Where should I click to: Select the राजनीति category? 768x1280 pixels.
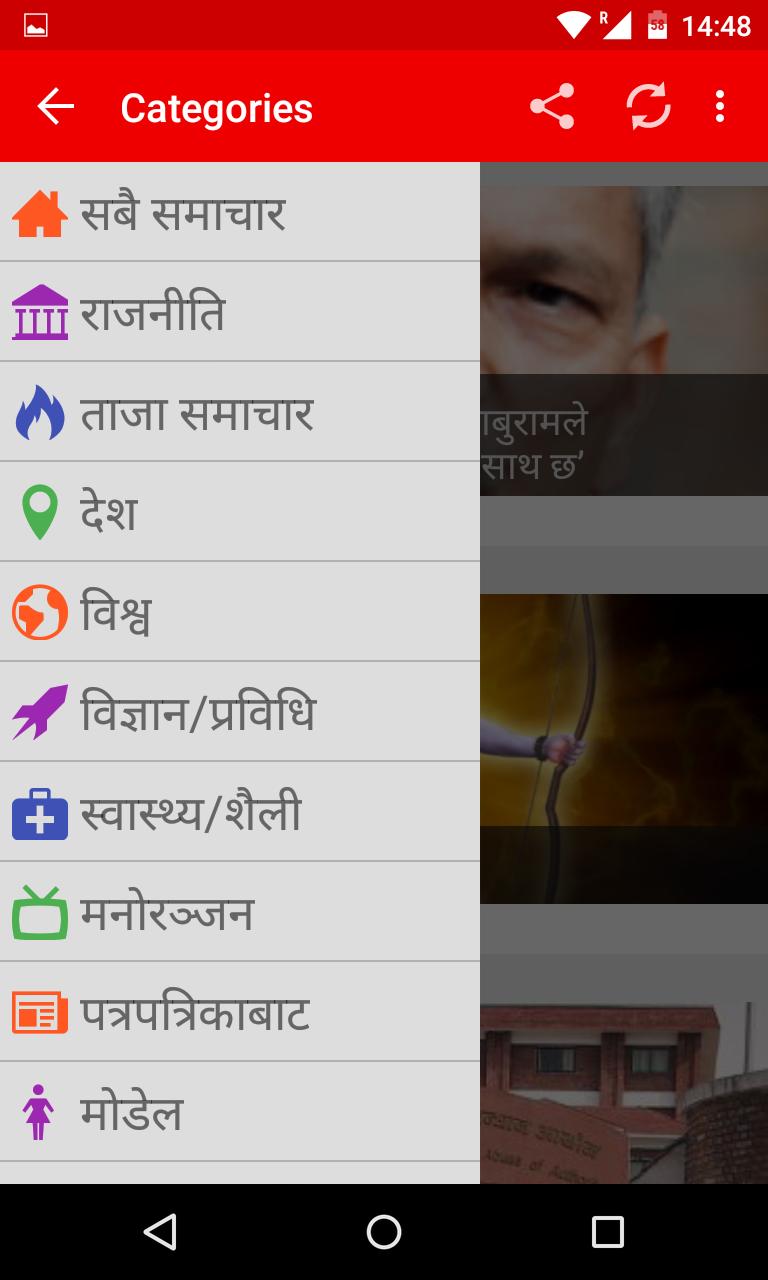click(240, 312)
